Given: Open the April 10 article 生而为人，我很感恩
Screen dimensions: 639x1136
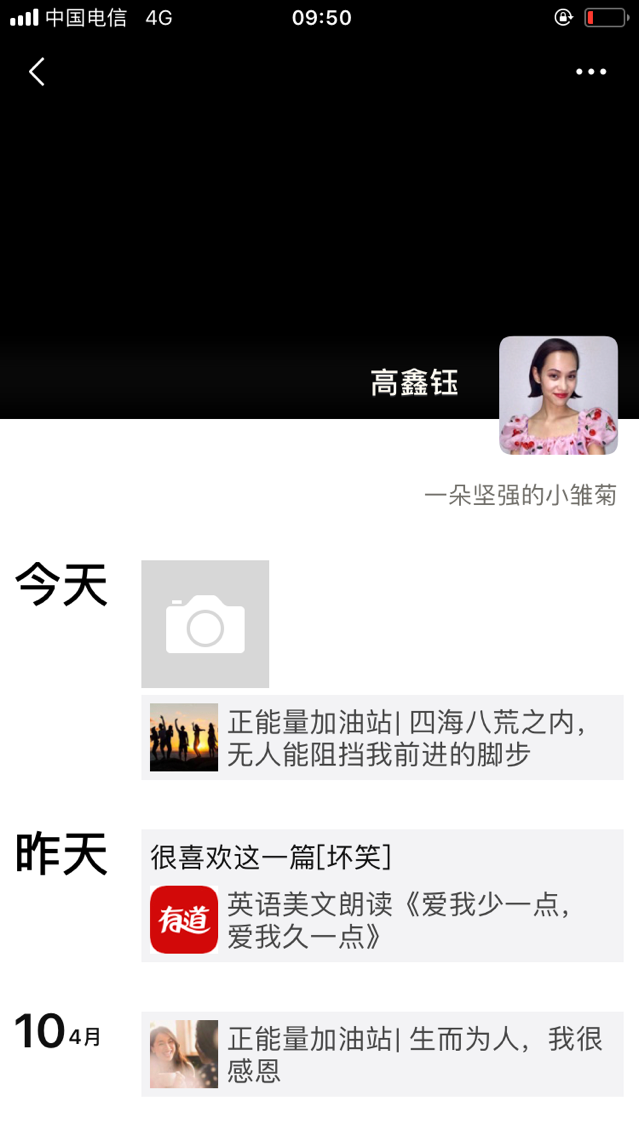Looking at the screenshot, I should click(382, 1054).
